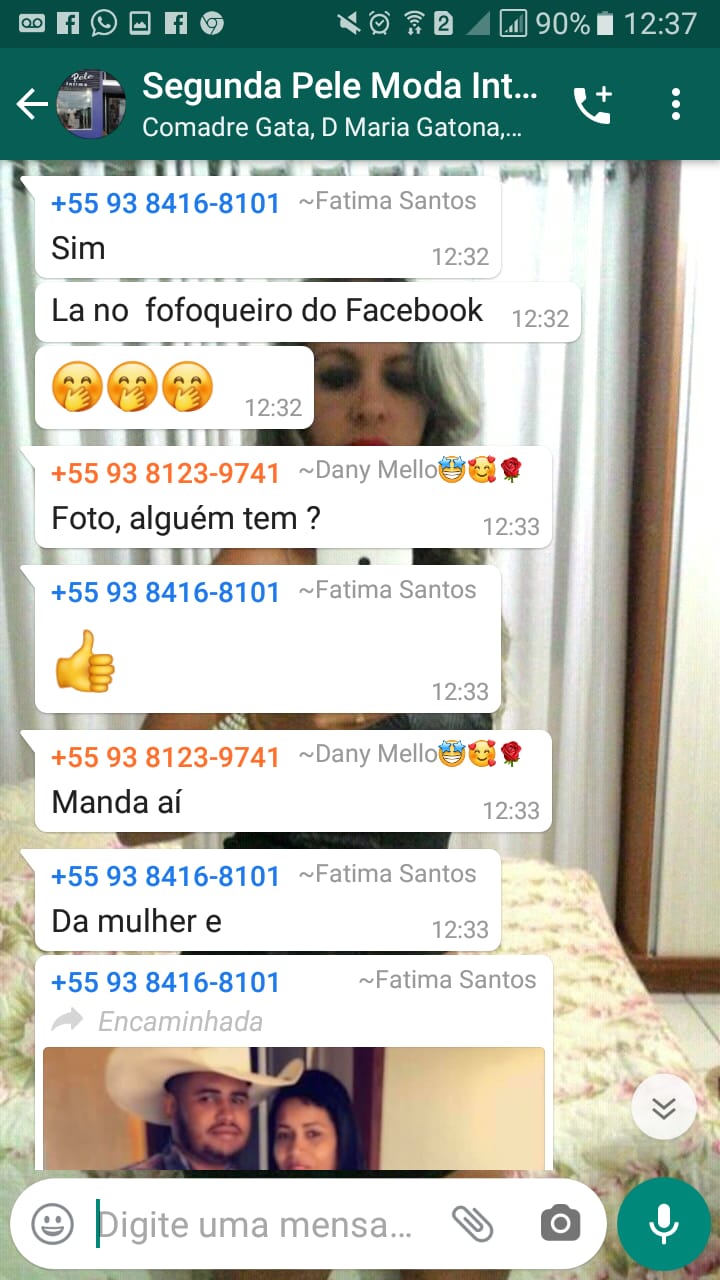Jump to the latest messages
Viewport: 720px width, 1280px height.
664,1107
